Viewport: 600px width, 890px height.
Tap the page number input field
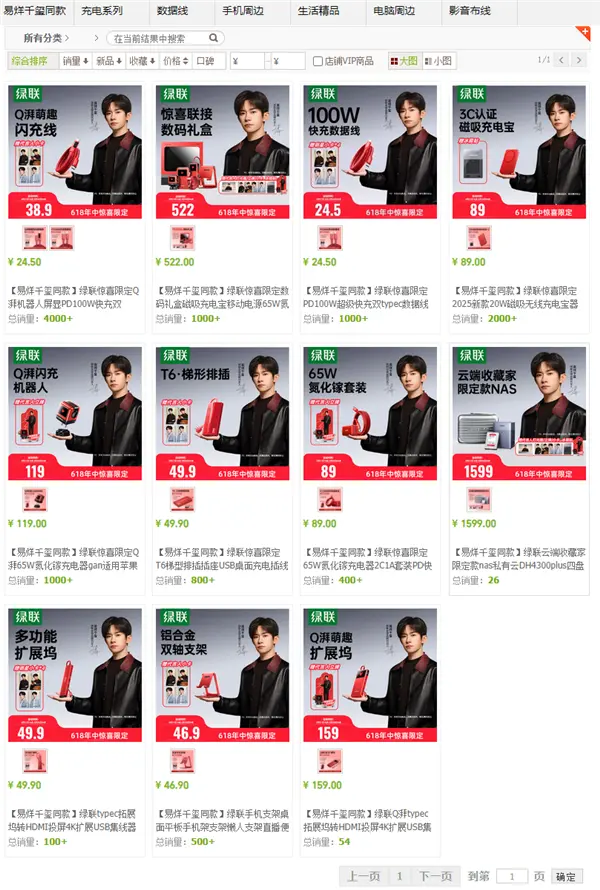[x=512, y=877]
